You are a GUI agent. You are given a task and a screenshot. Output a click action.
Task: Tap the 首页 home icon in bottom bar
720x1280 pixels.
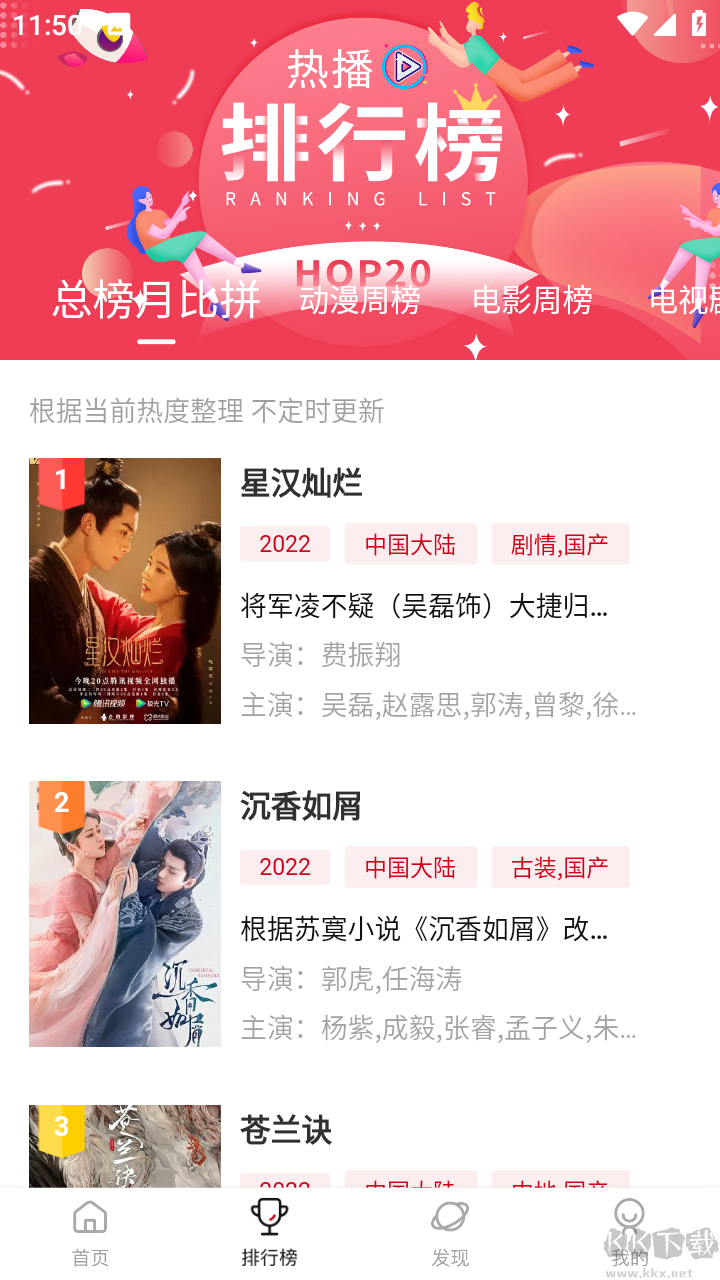[x=90, y=1218]
